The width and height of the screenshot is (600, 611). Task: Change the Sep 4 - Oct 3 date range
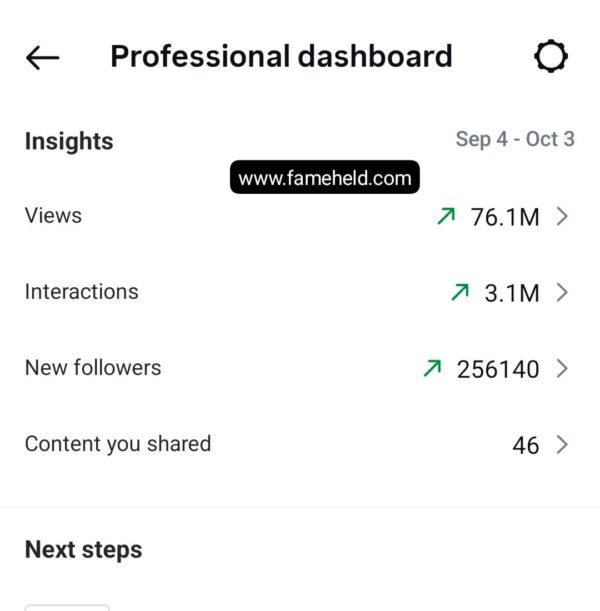tap(514, 139)
